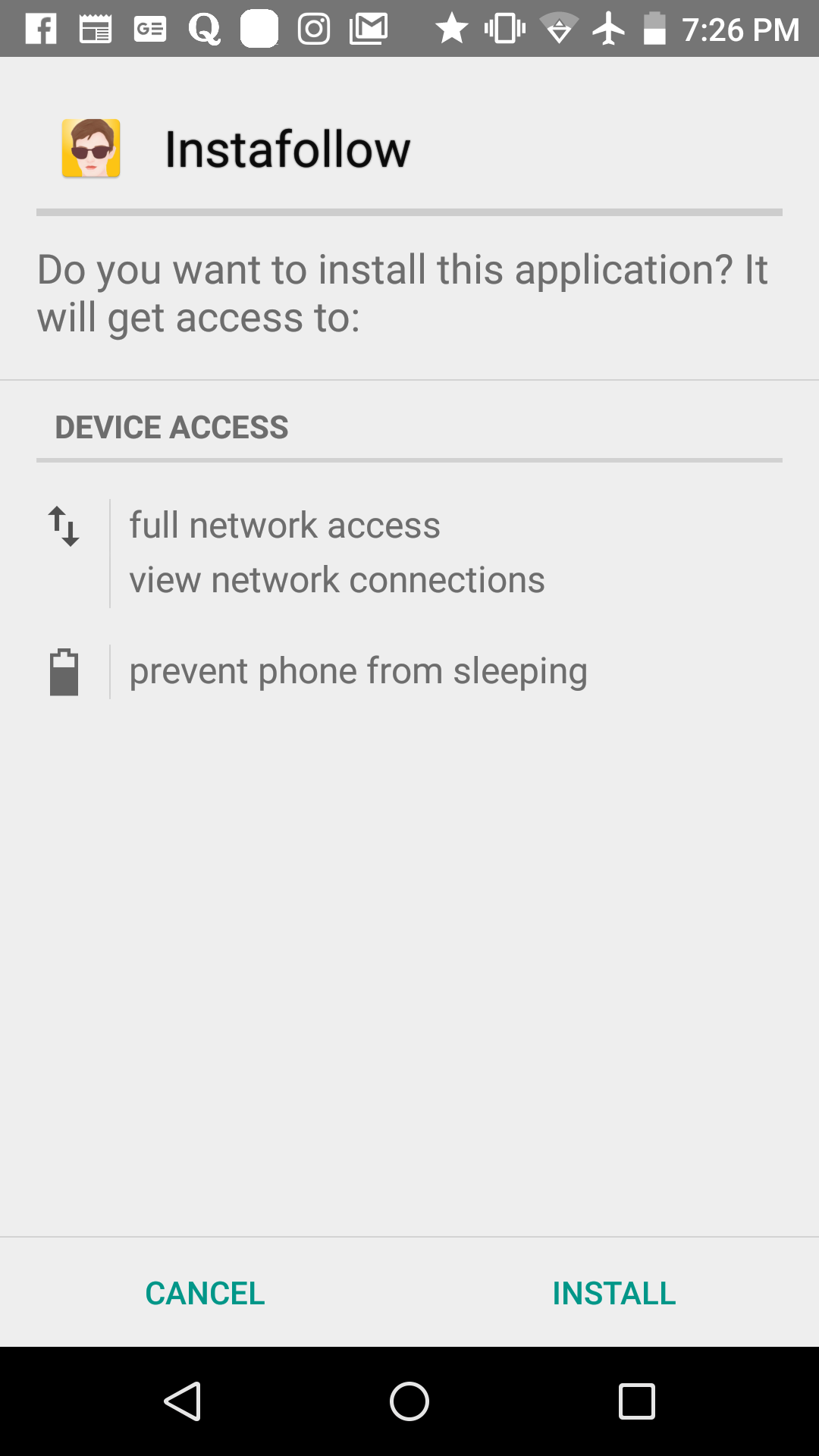The image size is (819, 1456).
Task: Open recent apps from the navigation bar
Action: (636, 1401)
